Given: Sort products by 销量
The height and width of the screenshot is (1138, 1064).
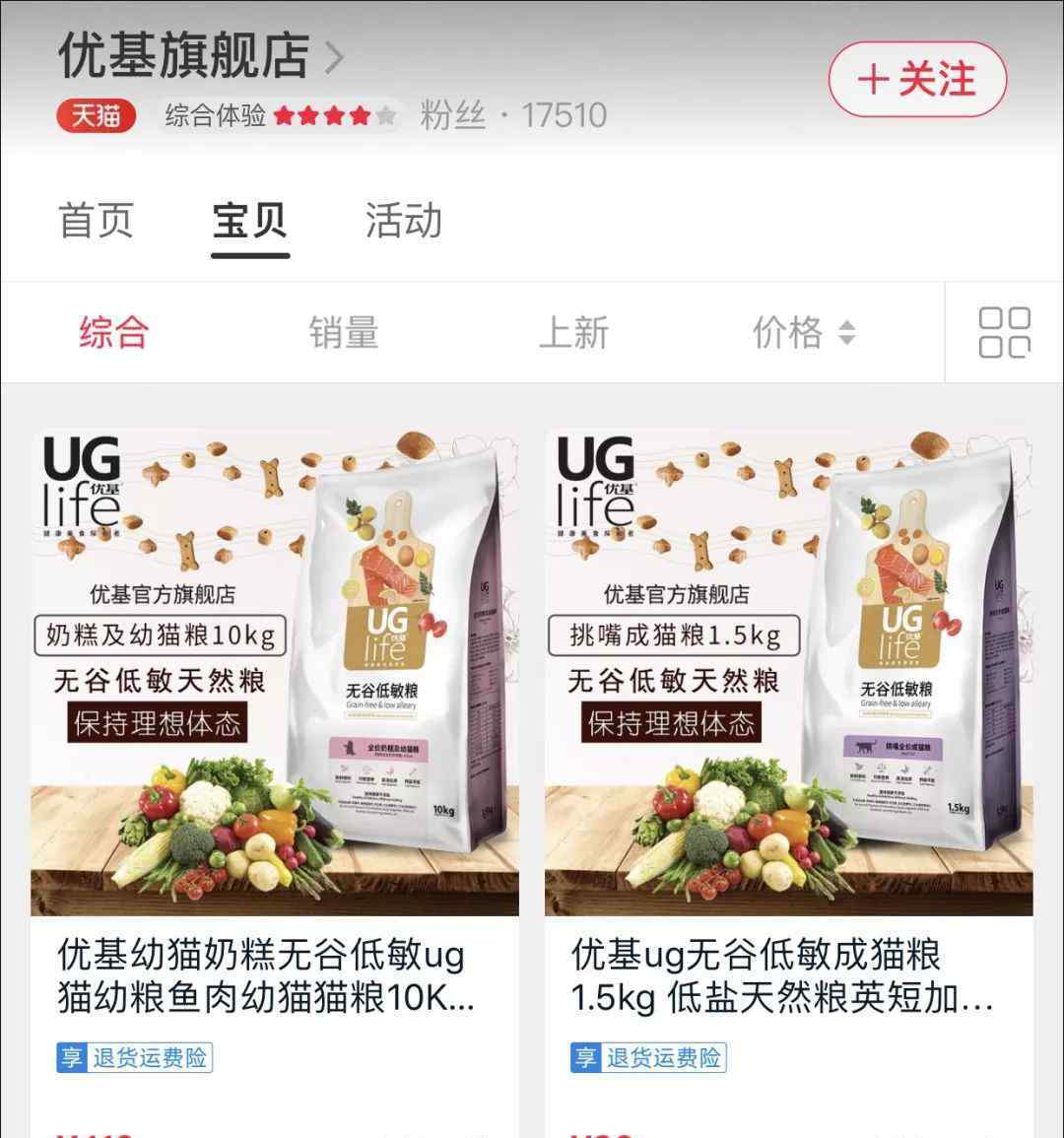Looking at the screenshot, I should 344,332.
